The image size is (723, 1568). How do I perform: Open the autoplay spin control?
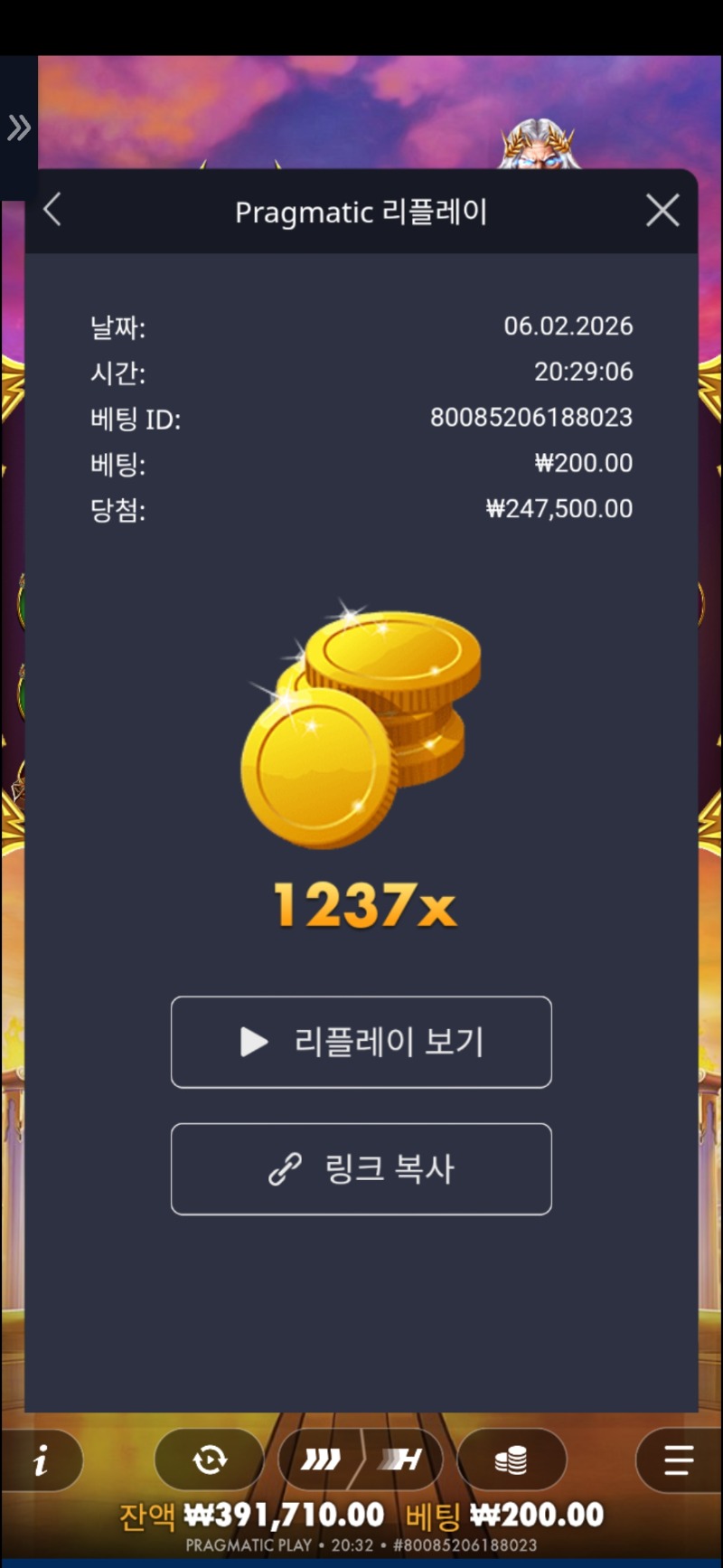[x=210, y=1459]
